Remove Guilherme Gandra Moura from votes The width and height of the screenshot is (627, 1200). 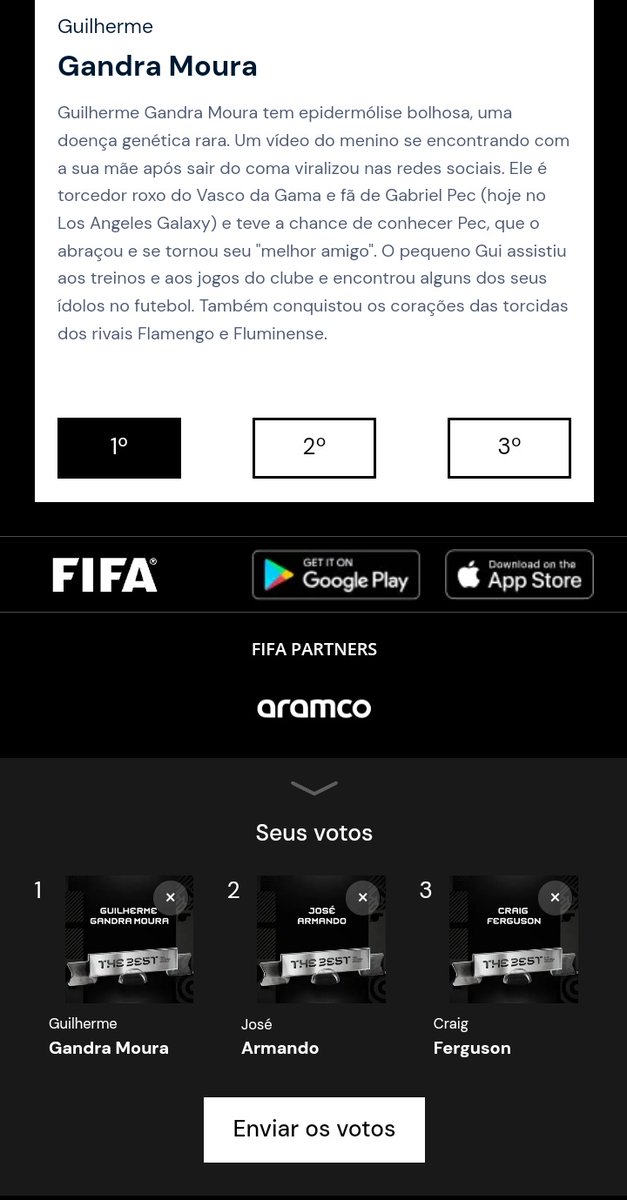click(x=170, y=897)
